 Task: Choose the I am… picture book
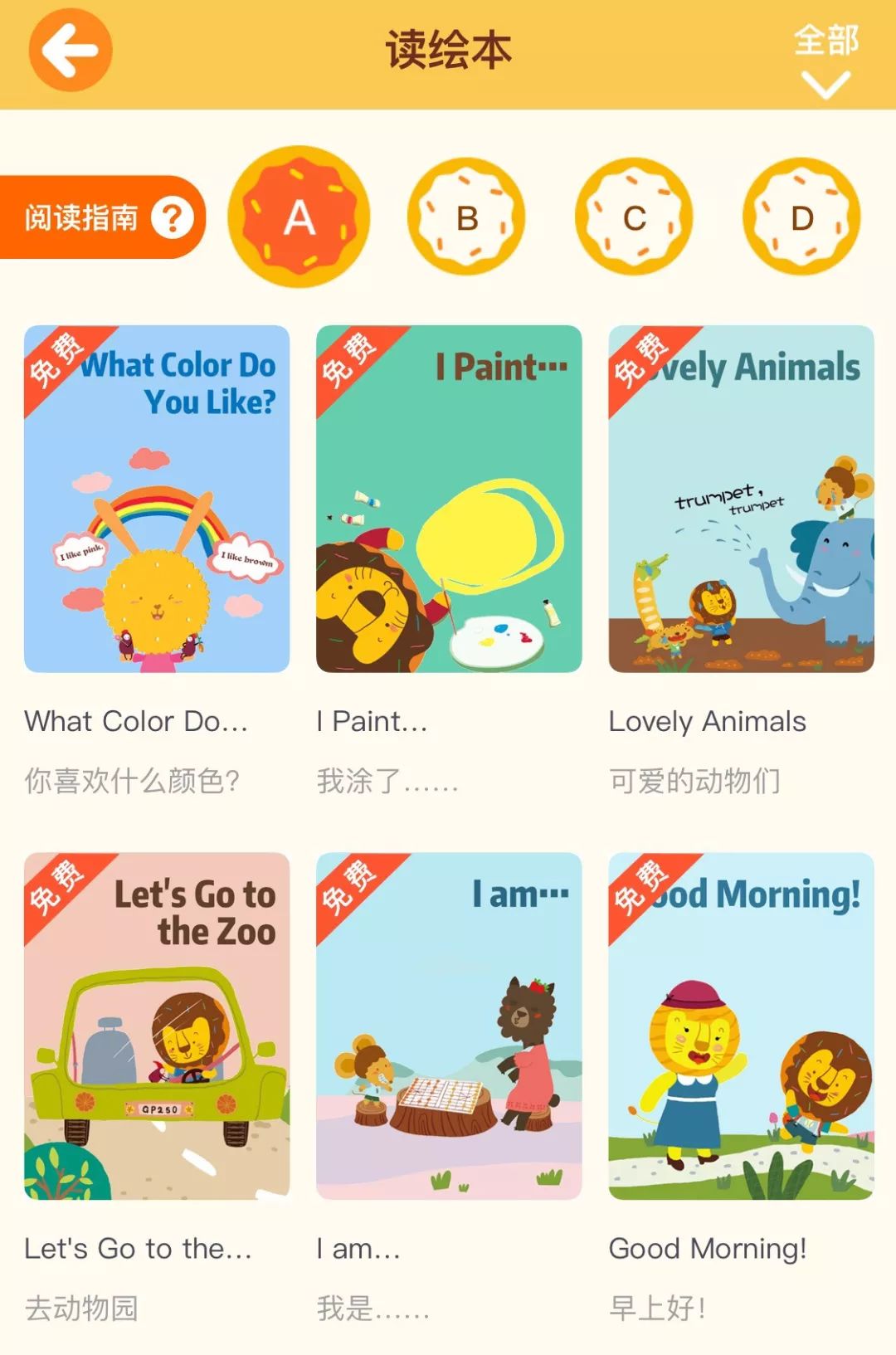449,1026
